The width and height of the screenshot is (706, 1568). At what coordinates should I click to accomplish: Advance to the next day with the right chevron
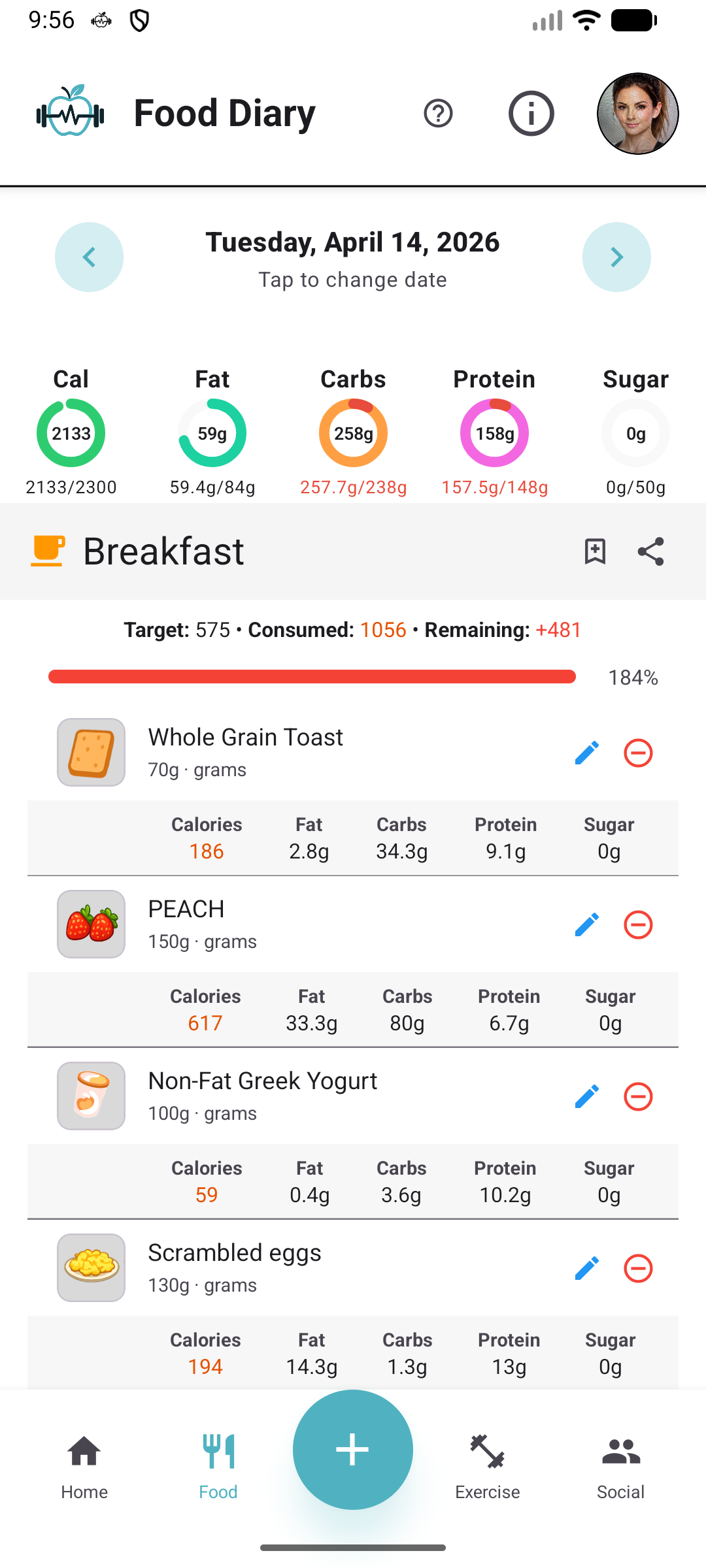(616, 257)
